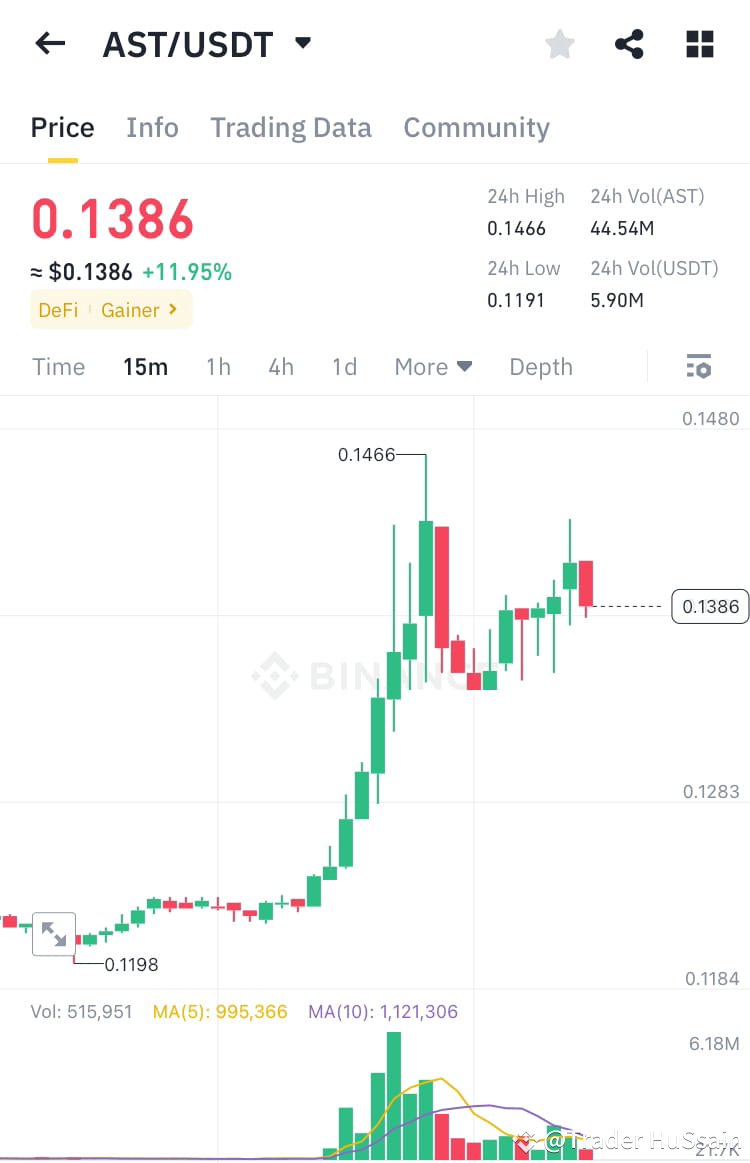
Task: Open the Gainer chevron for details
Action: coord(170,310)
